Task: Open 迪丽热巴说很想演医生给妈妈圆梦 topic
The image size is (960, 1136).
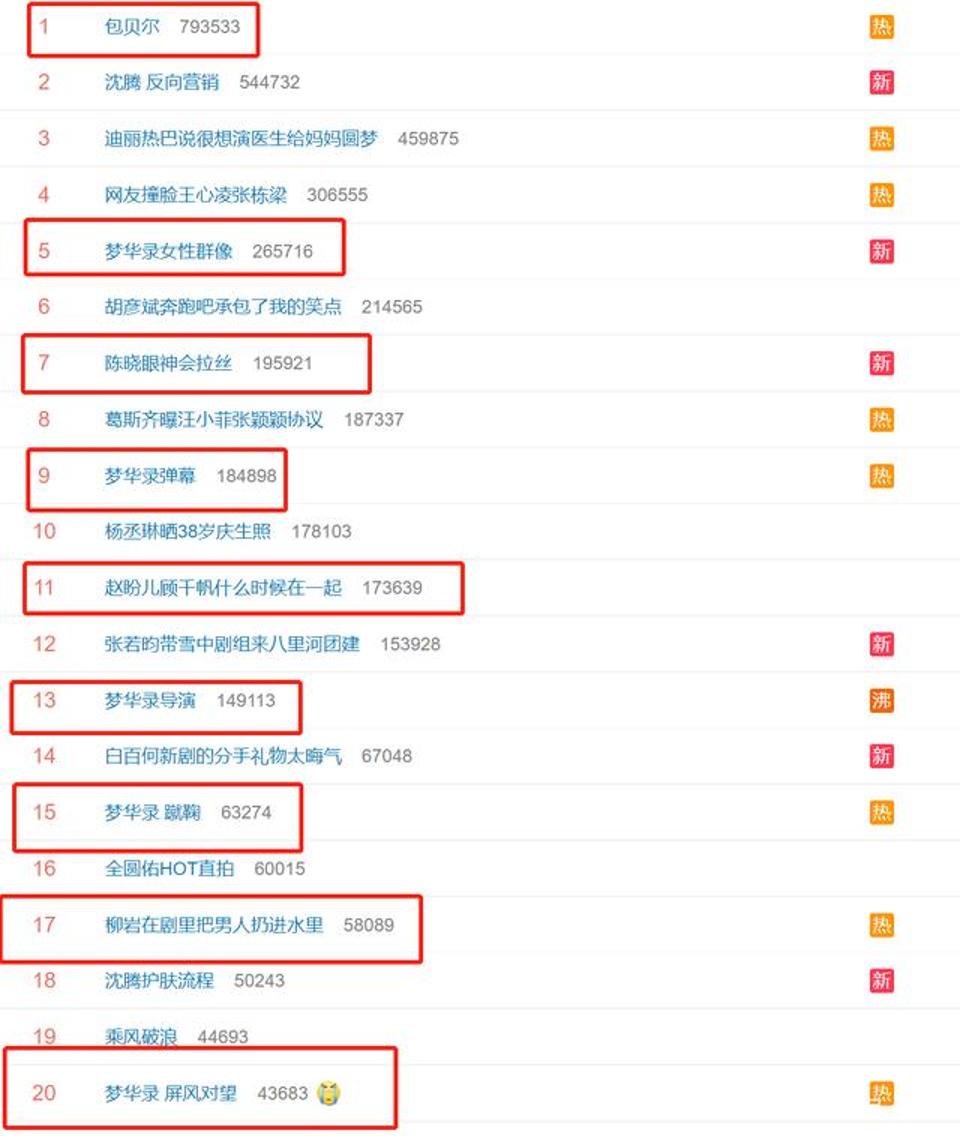Action: coord(241,139)
